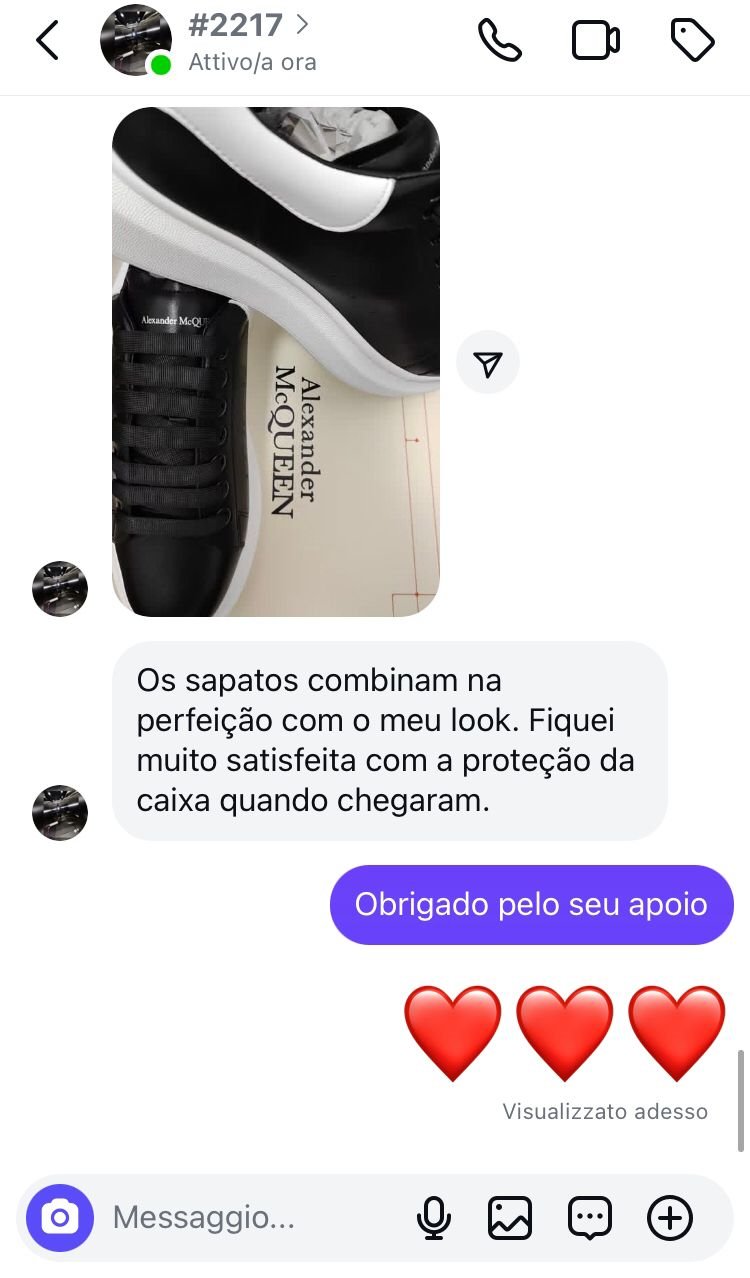
Task: Open more options with the plus icon
Action: pyautogui.click(x=670, y=1218)
